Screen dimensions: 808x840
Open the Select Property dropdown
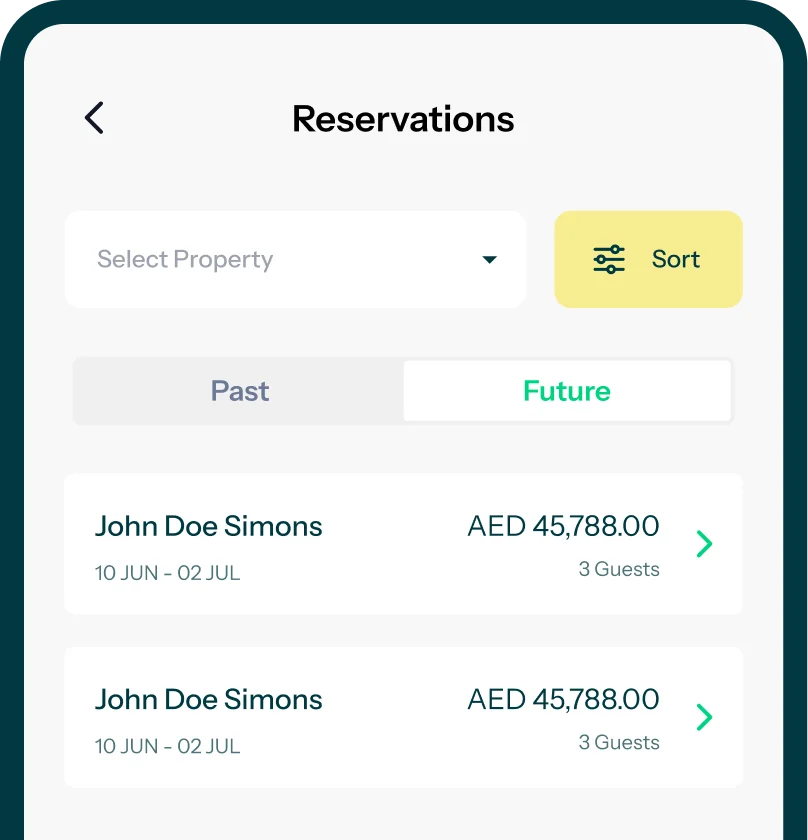tap(295, 259)
